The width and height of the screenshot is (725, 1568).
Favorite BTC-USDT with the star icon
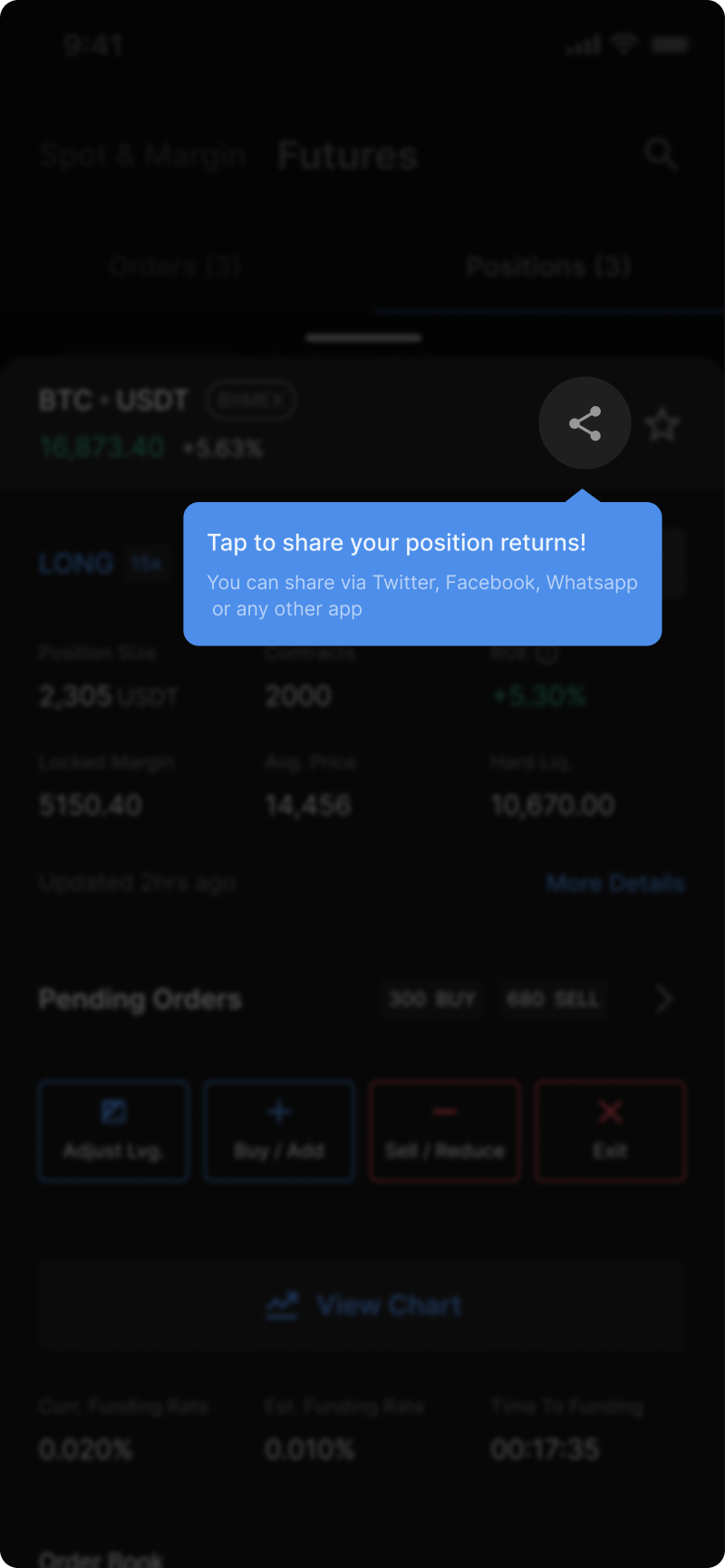tap(662, 424)
